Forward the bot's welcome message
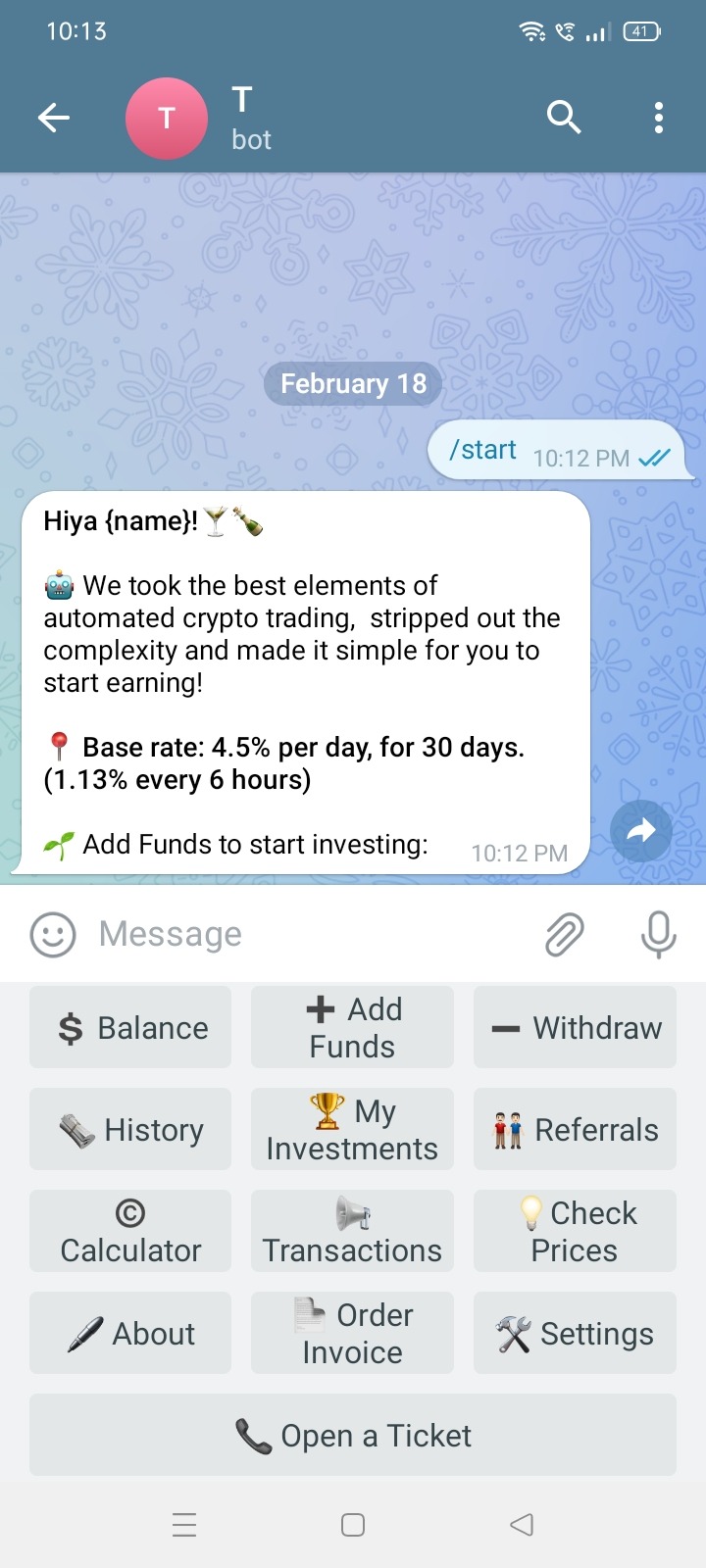The height and width of the screenshot is (1568, 706). coord(640,832)
